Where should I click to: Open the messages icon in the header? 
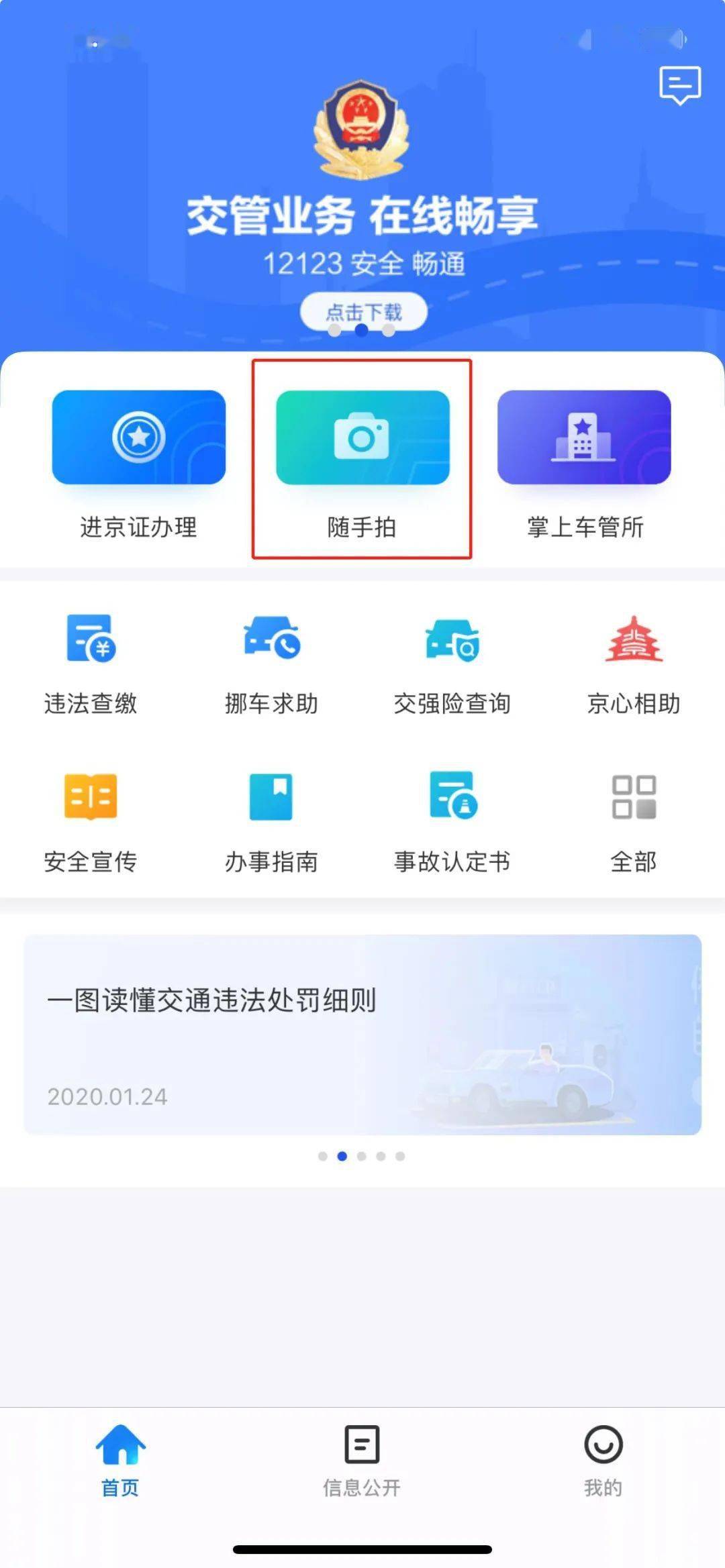[x=679, y=85]
